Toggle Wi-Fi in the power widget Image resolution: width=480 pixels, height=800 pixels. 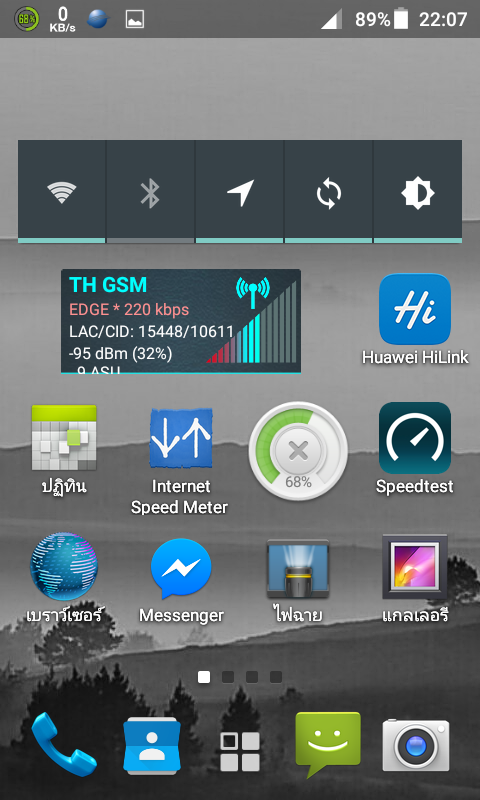[62, 192]
